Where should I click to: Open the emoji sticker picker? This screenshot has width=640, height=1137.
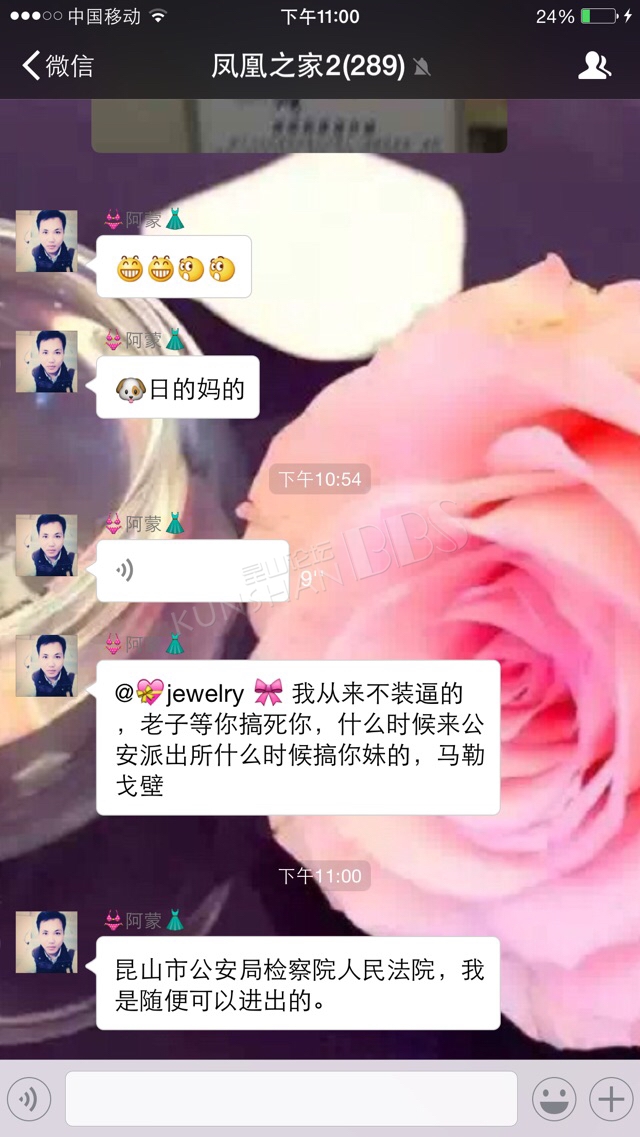pyautogui.click(x=554, y=1099)
